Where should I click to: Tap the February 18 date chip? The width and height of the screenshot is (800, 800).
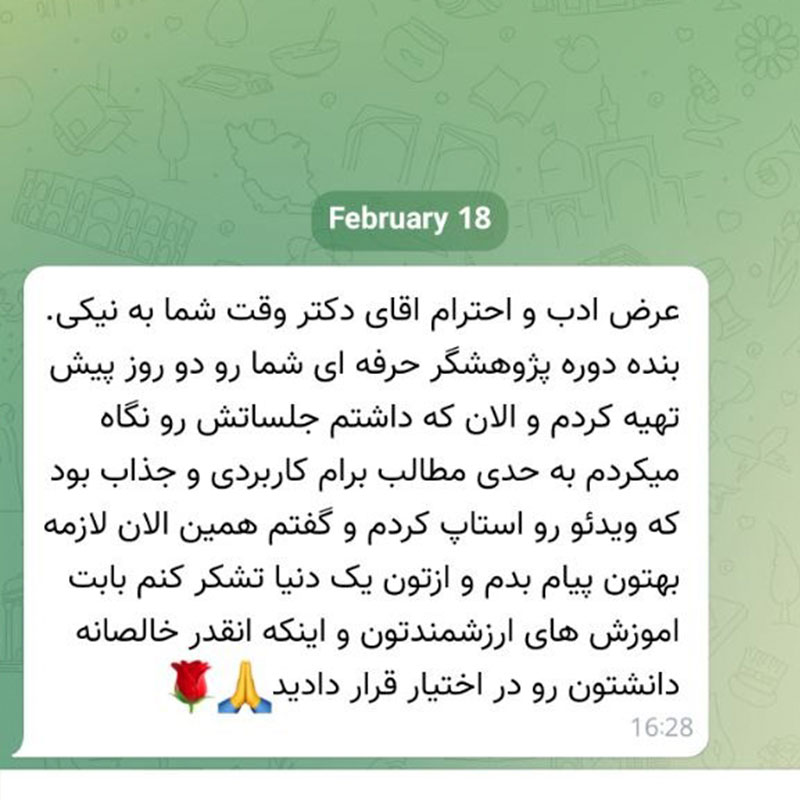pyautogui.click(x=410, y=220)
